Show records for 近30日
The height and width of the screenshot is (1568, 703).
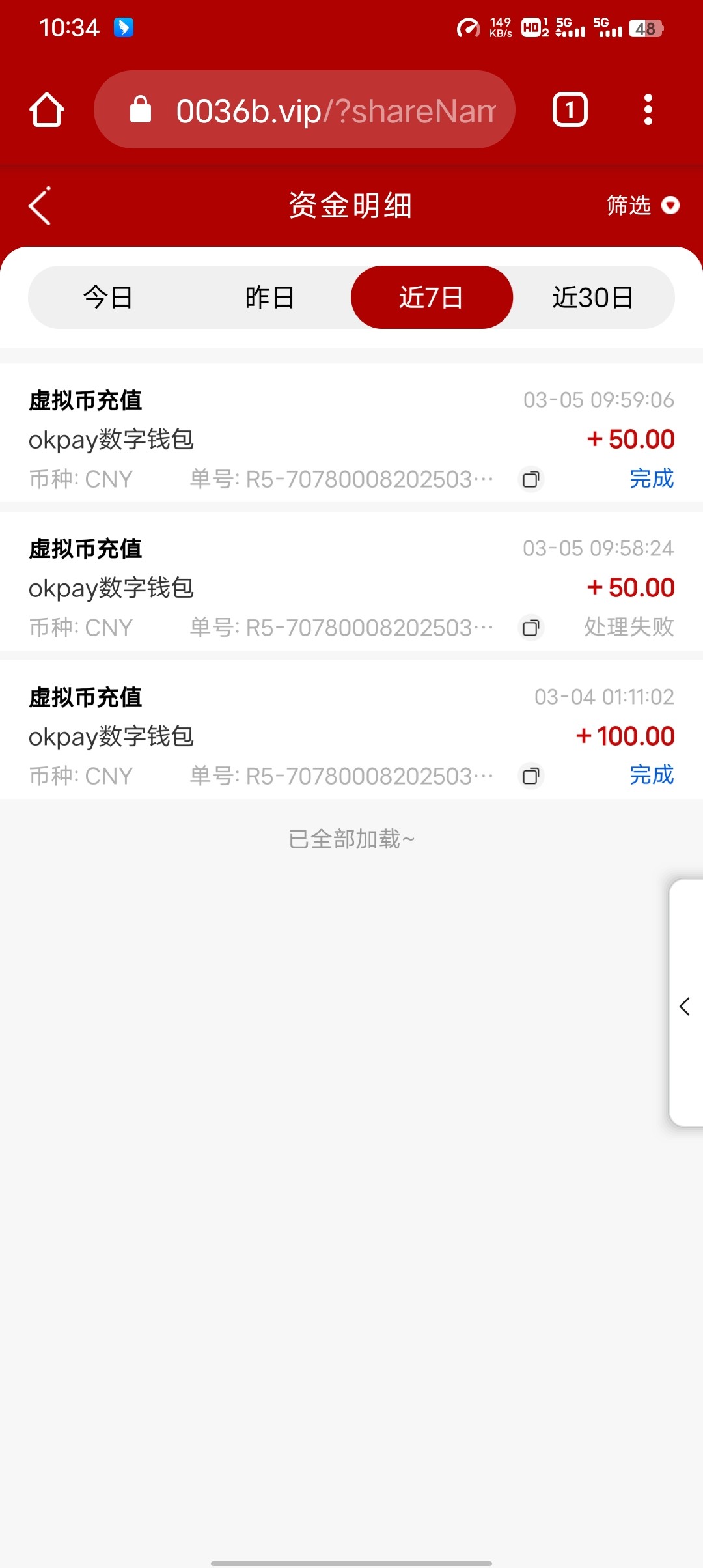(x=593, y=298)
